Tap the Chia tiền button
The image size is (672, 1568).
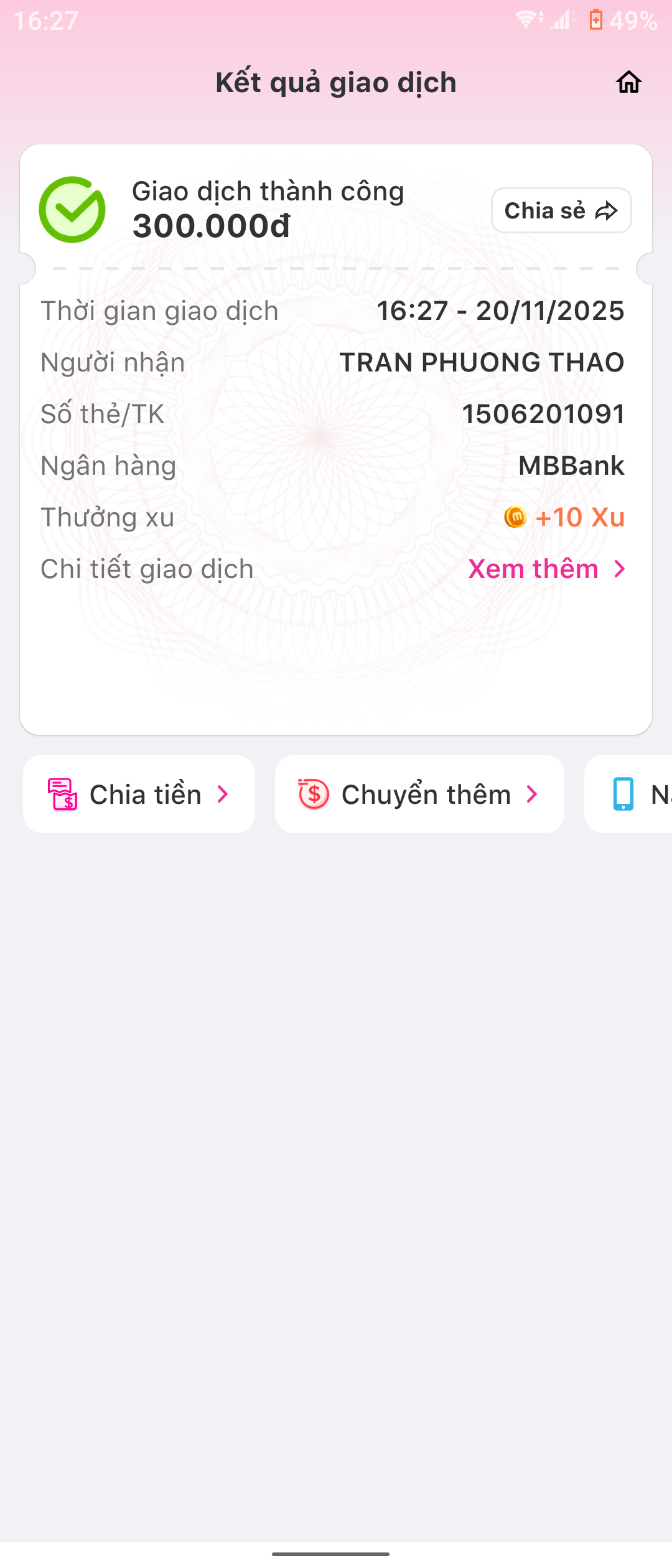(139, 795)
